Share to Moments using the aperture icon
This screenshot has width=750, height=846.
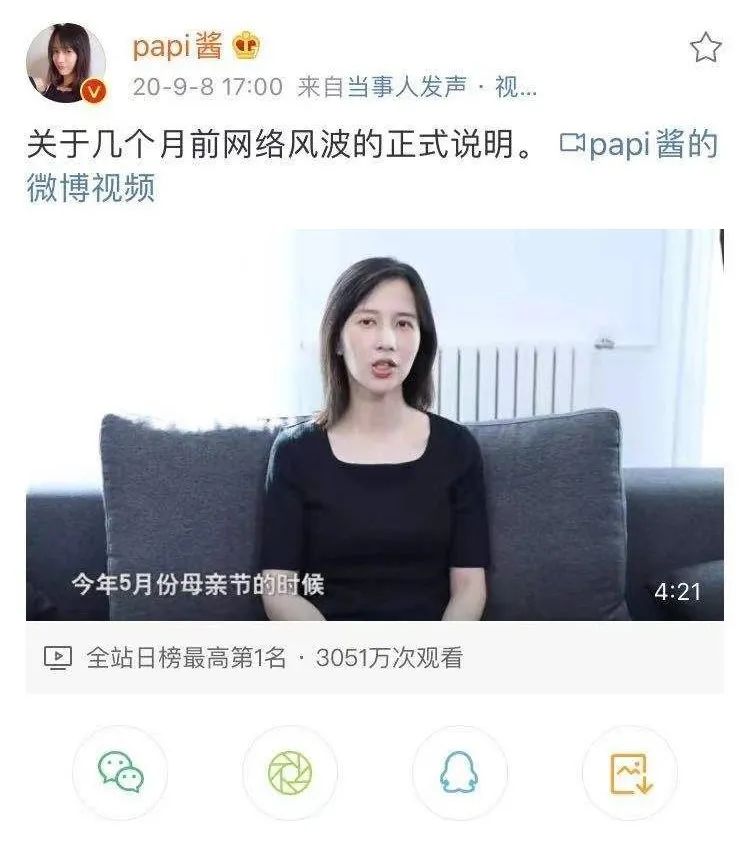point(289,773)
